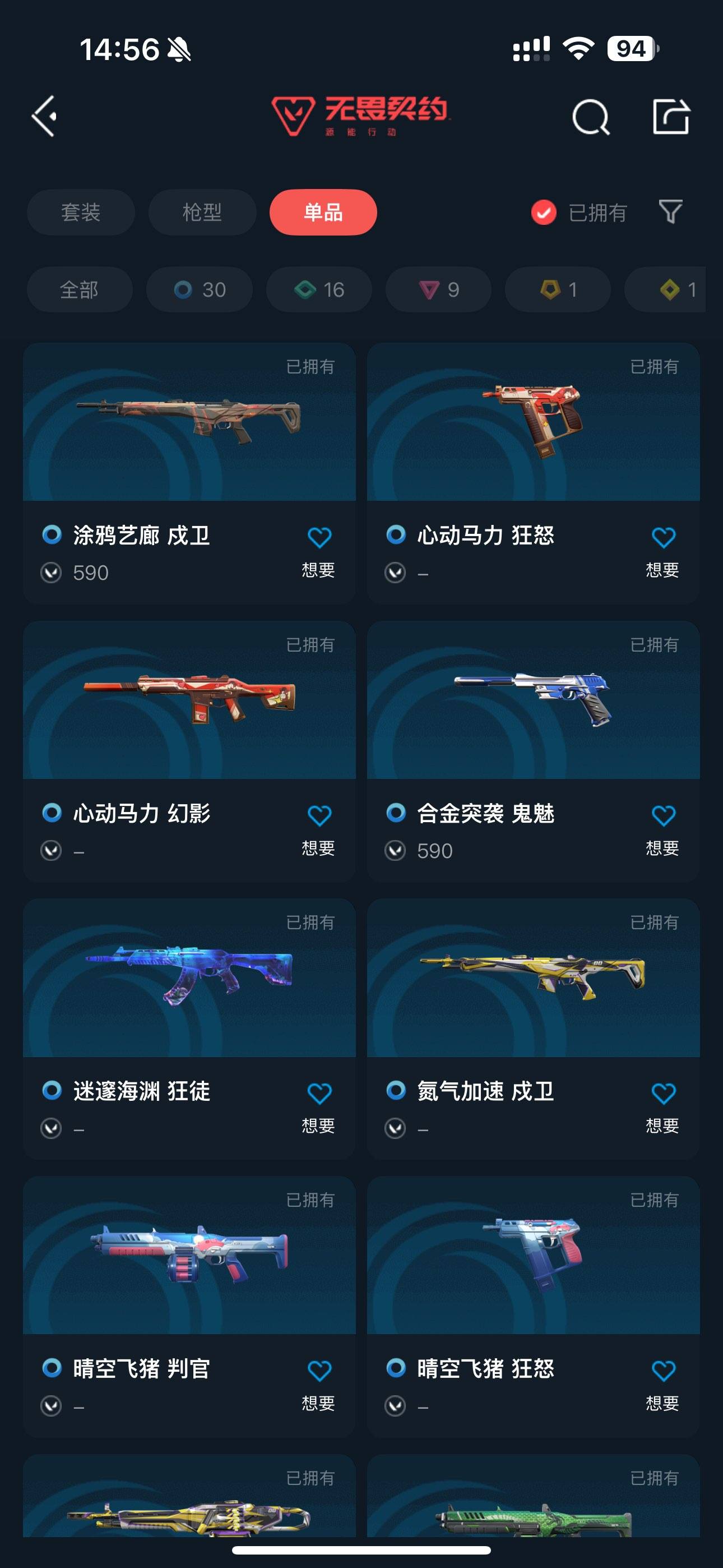Screen dimensions: 723x1568
Task: Go back with the back arrow
Action: click(44, 116)
